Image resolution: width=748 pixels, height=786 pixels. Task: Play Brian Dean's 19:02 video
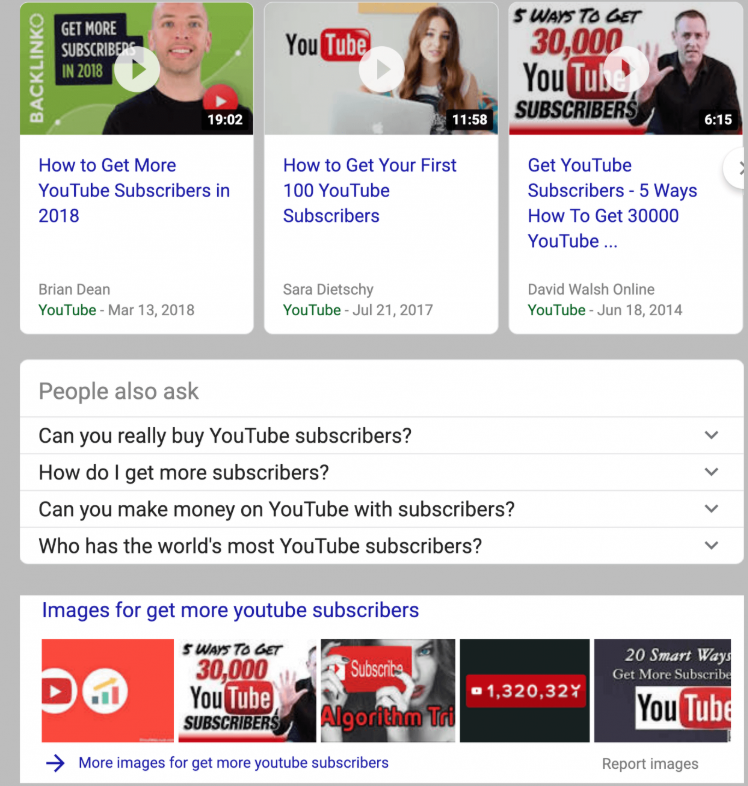136,69
